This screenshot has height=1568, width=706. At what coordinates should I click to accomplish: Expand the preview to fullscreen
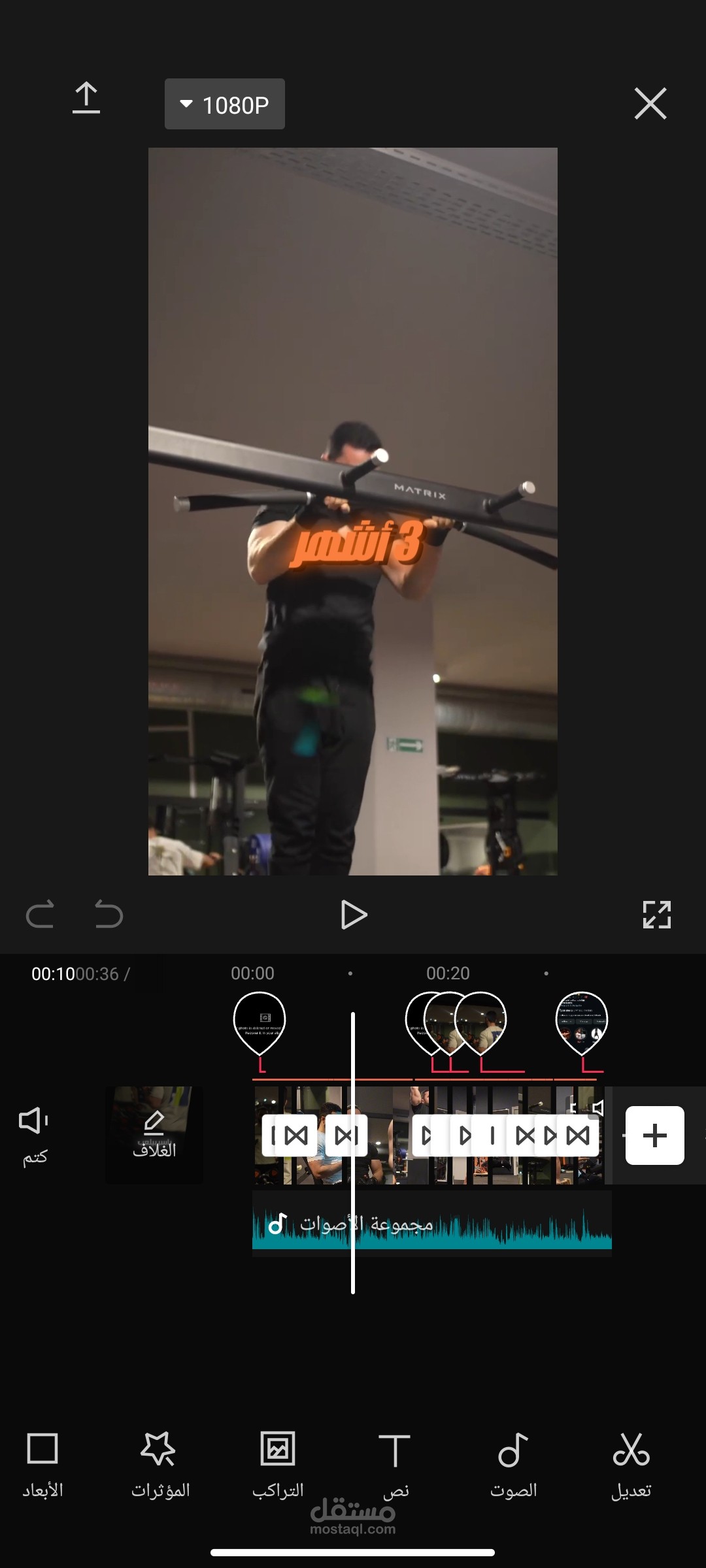pyautogui.click(x=656, y=914)
